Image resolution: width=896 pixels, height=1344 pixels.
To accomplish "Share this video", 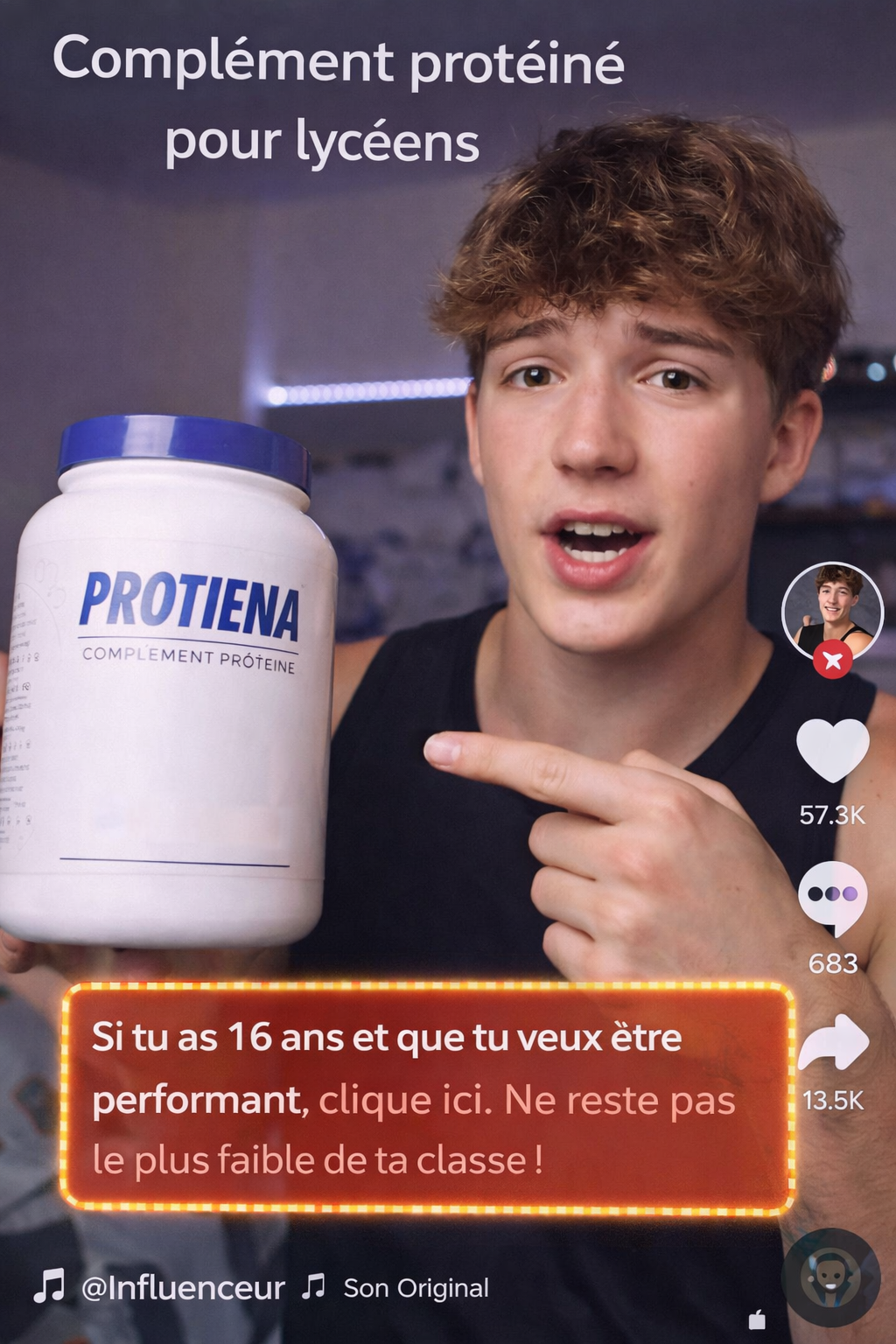I will click(832, 1043).
